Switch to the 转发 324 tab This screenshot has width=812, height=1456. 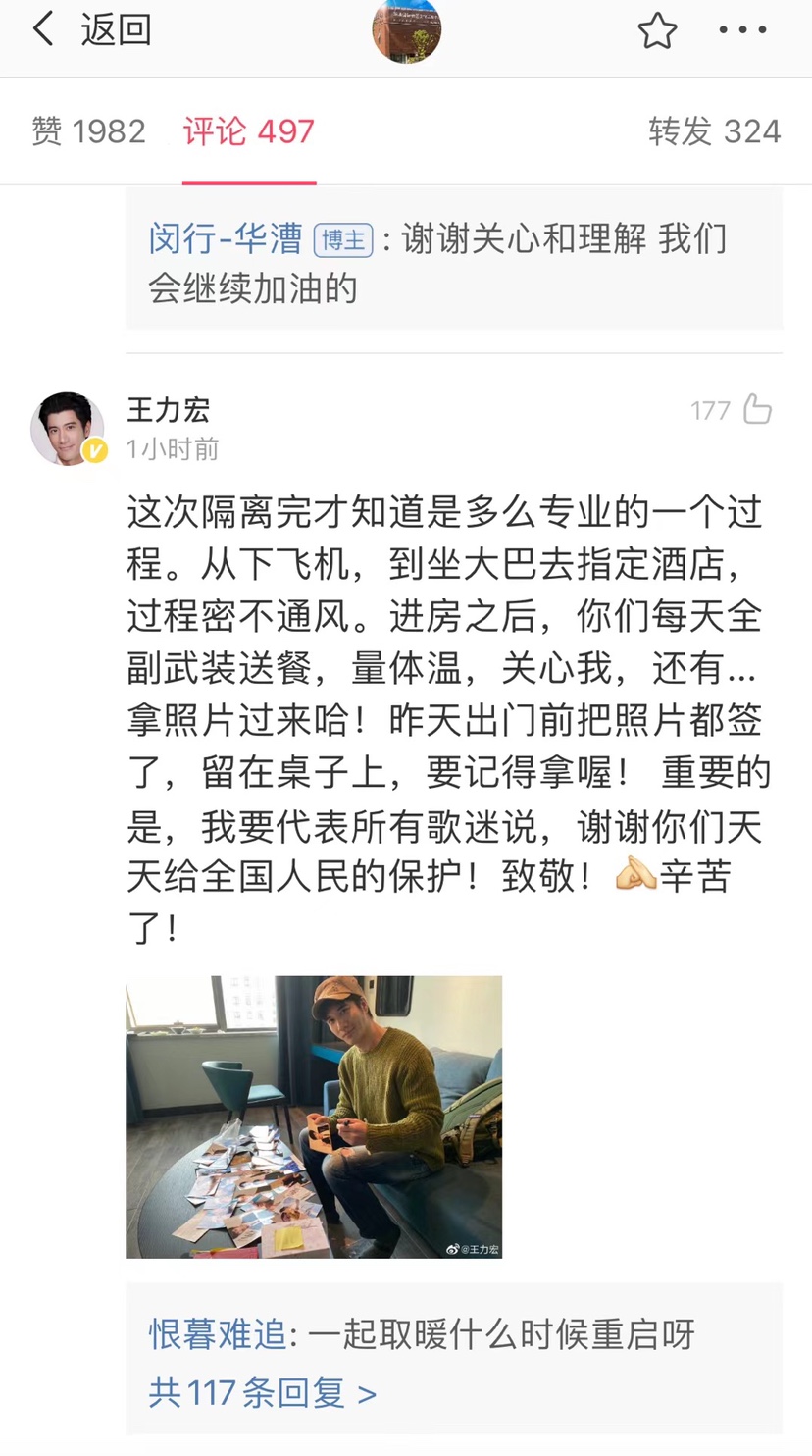[714, 131]
